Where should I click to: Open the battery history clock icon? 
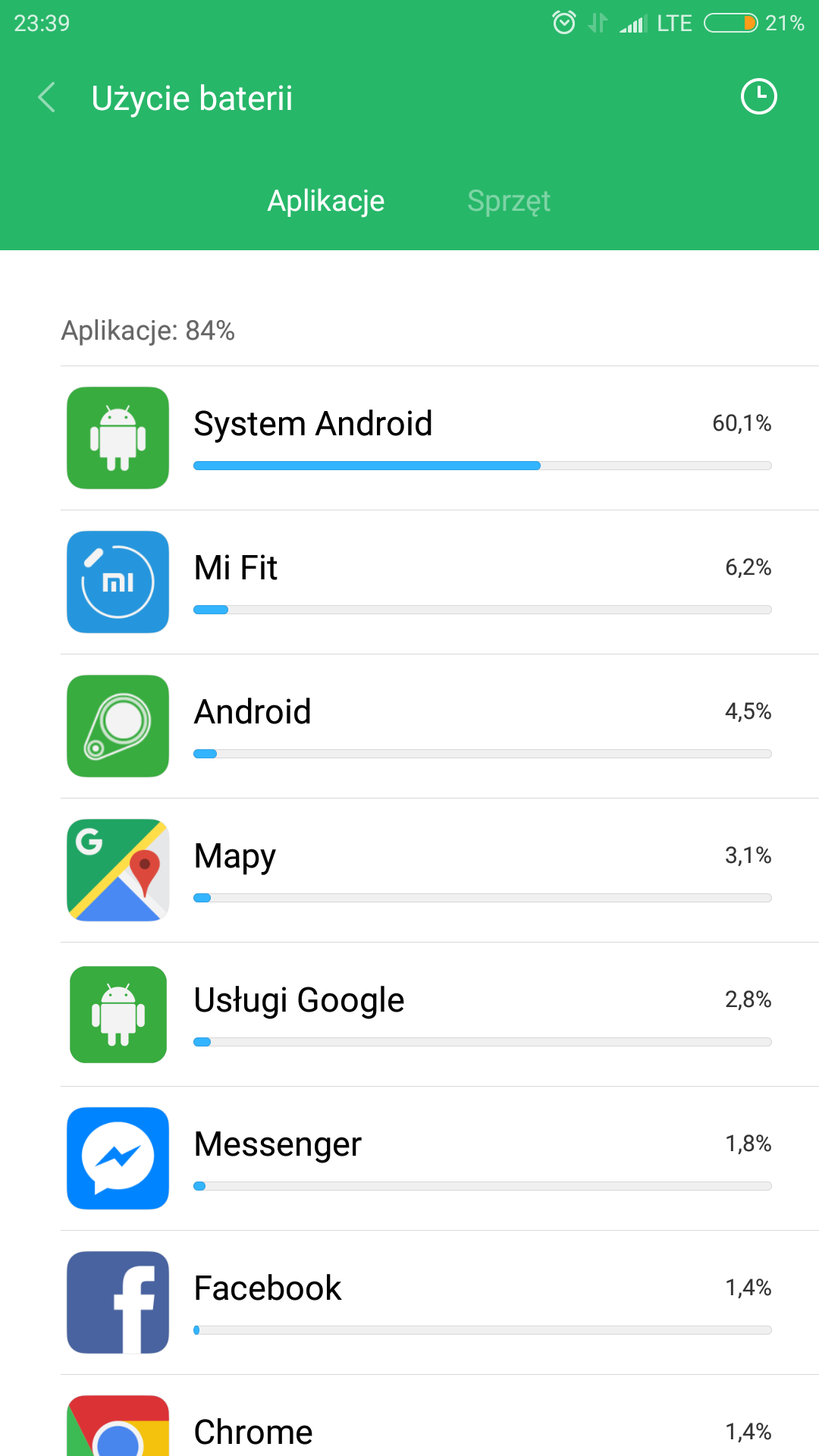[x=758, y=97]
